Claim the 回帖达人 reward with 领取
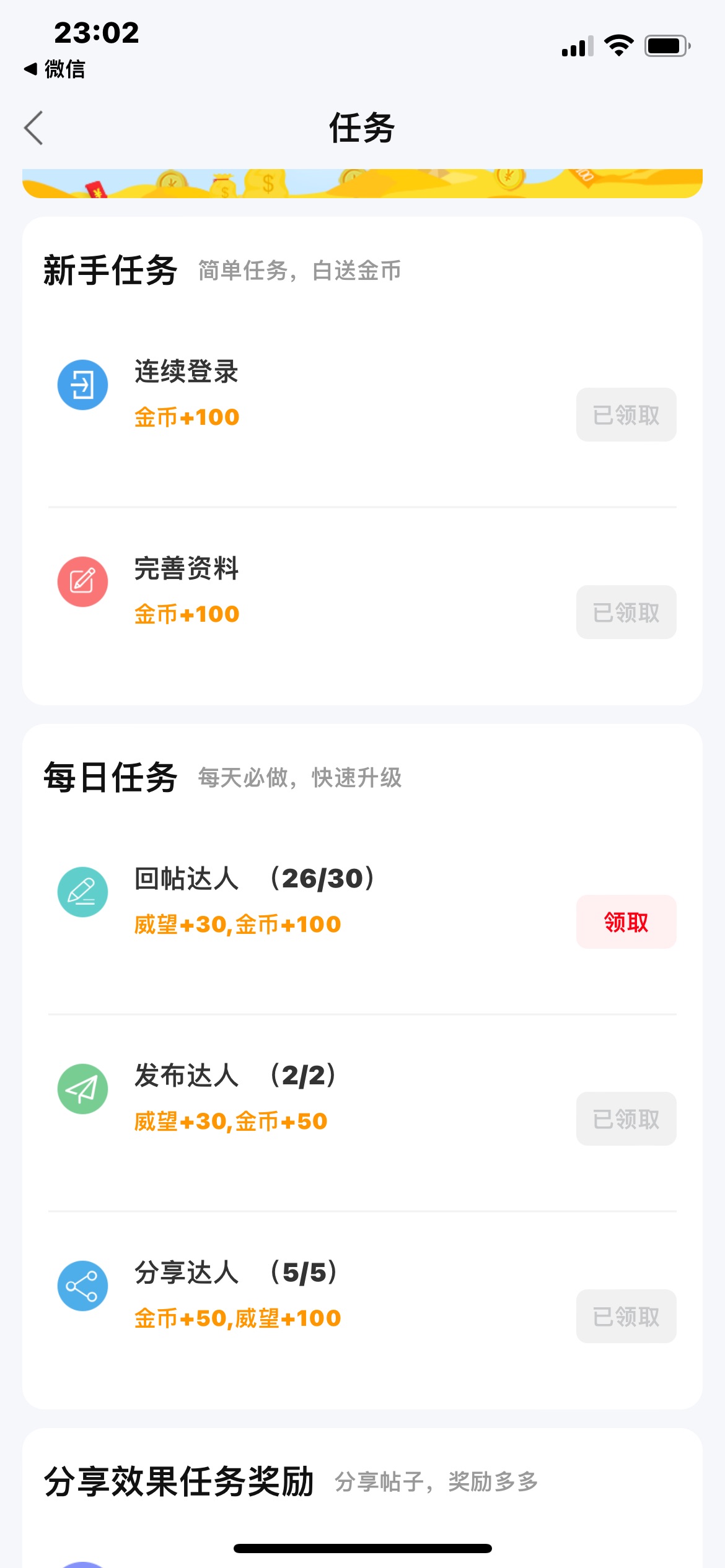Image resolution: width=725 pixels, height=1568 pixels. pos(626,921)
